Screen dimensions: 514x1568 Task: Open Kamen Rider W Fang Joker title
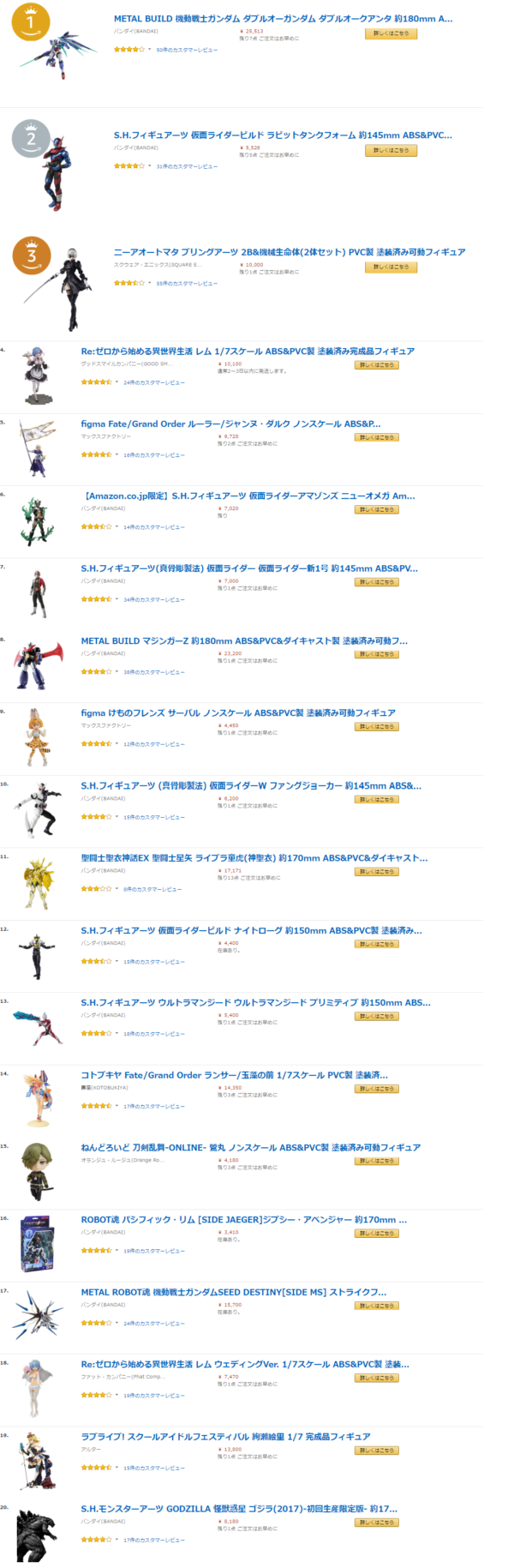click(251, 785)
